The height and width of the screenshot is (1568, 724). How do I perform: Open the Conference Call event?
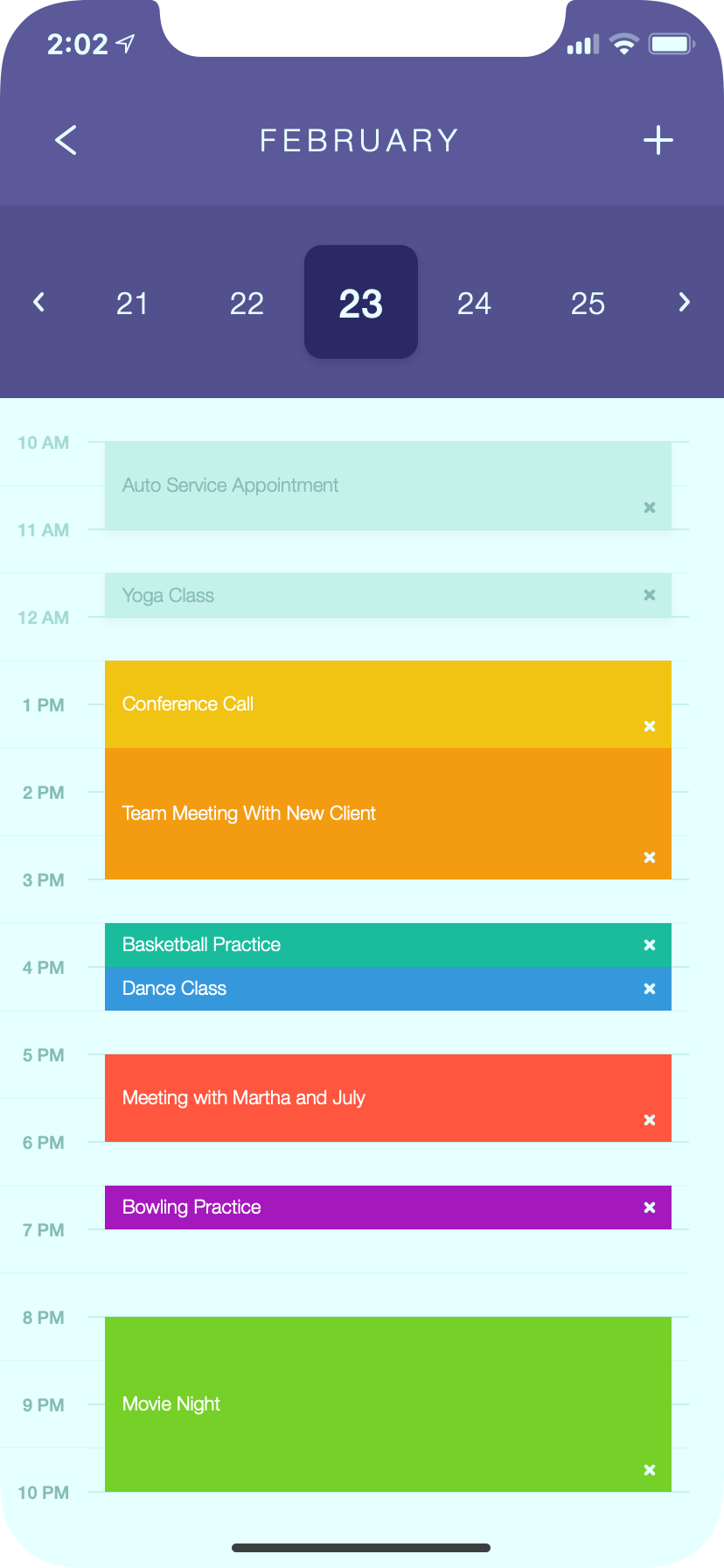(x=388, y=704)
